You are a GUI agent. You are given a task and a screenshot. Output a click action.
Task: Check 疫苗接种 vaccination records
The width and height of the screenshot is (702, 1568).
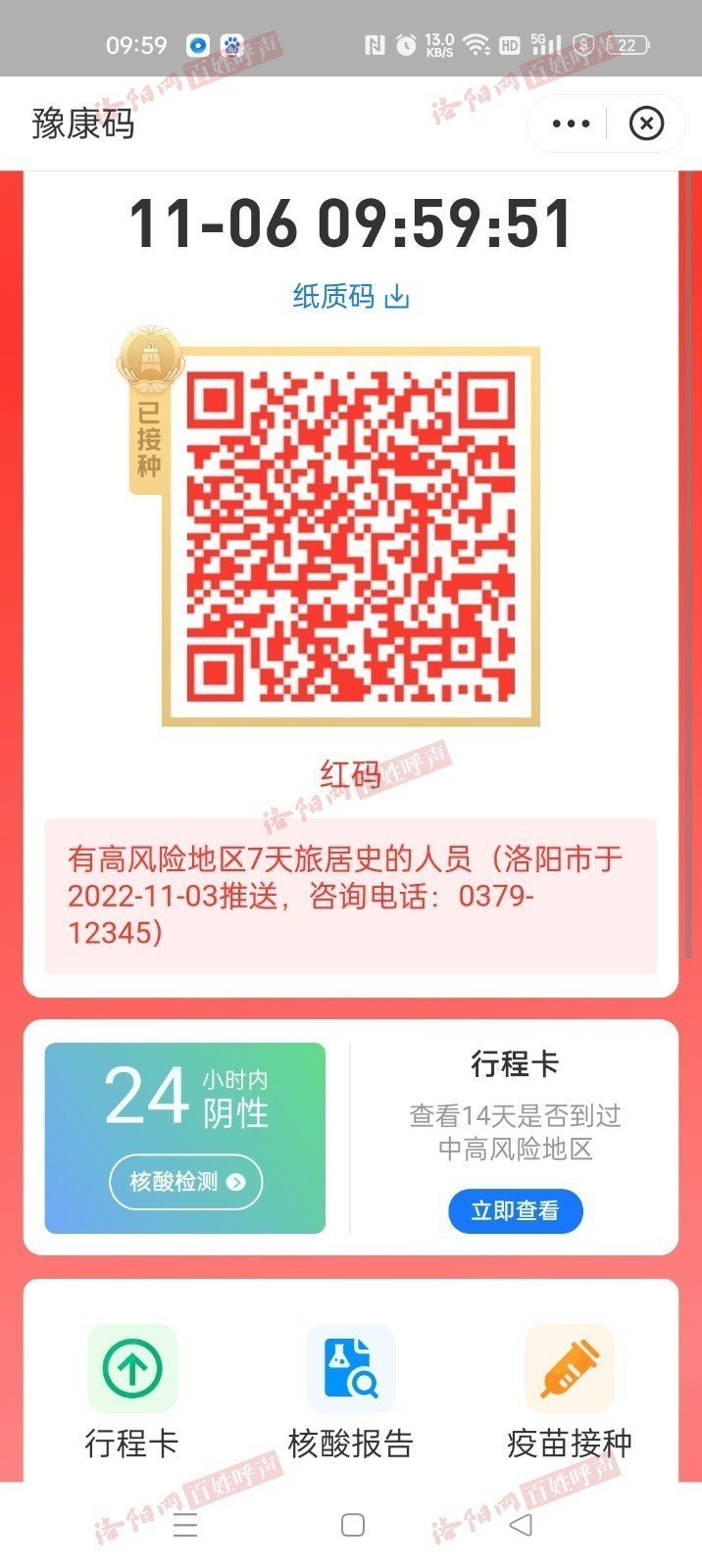pos(569,1369)
